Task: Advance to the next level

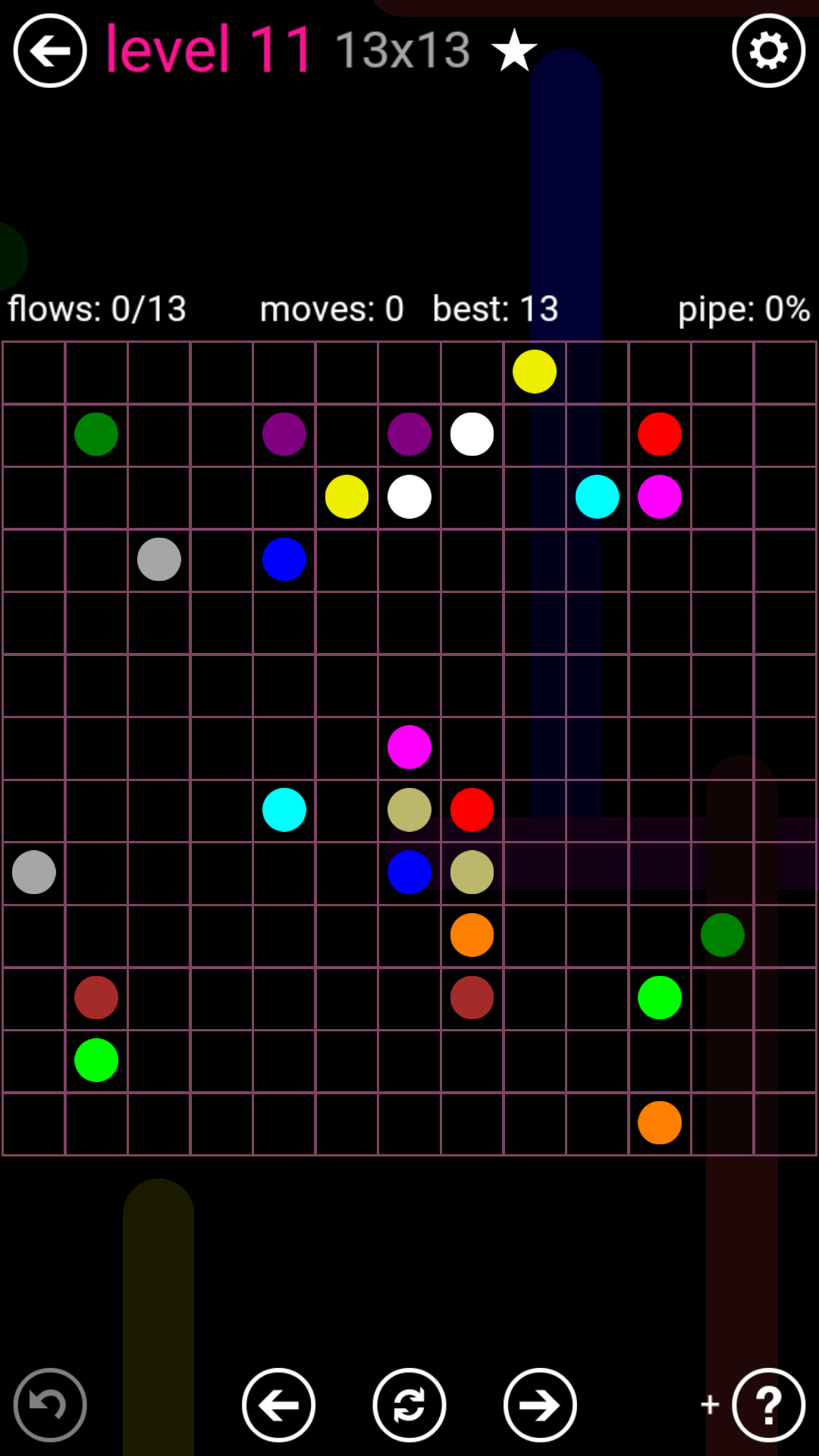Action: [540, 1405]
